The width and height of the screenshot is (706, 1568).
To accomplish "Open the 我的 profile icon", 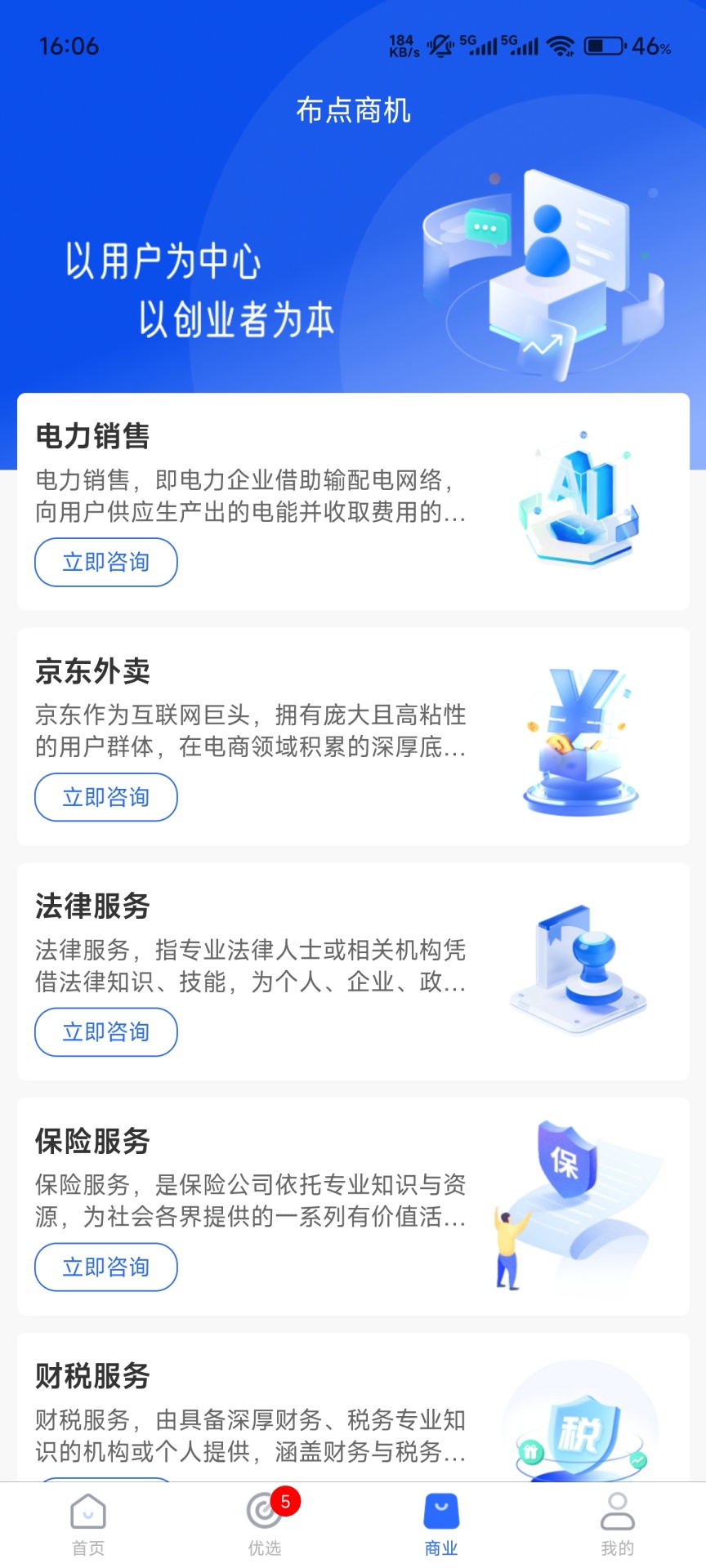I will (x=618, y=1512).
